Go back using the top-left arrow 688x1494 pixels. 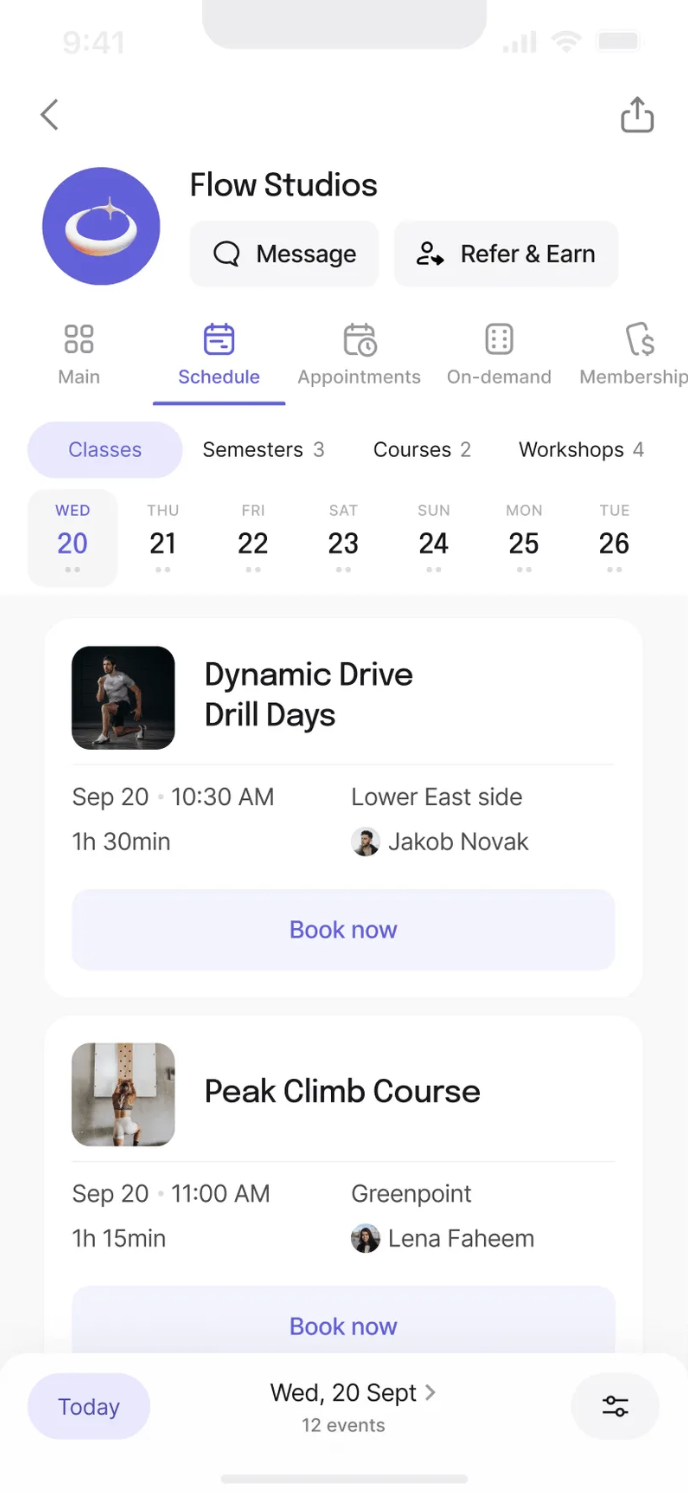tap(49, 114)
